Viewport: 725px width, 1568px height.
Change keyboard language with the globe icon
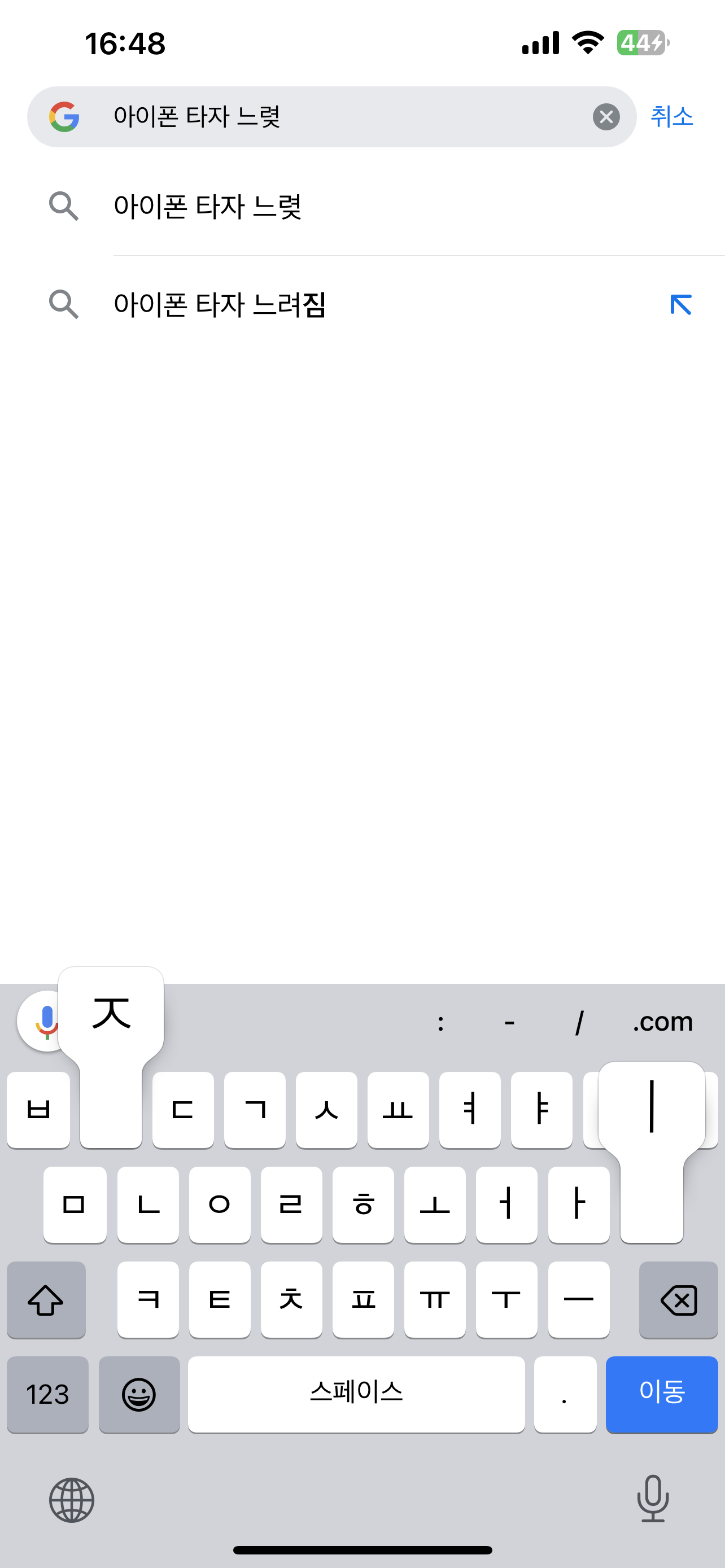72,1500
